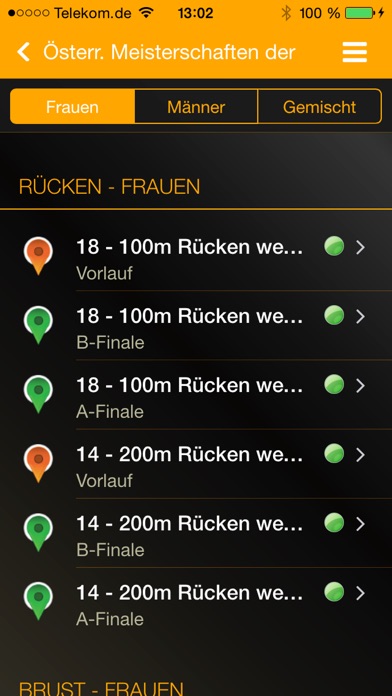The width and height of the screenshot is (392, 696).
Task: Switch to the Männer segment
Action: [x=196, y=107]
